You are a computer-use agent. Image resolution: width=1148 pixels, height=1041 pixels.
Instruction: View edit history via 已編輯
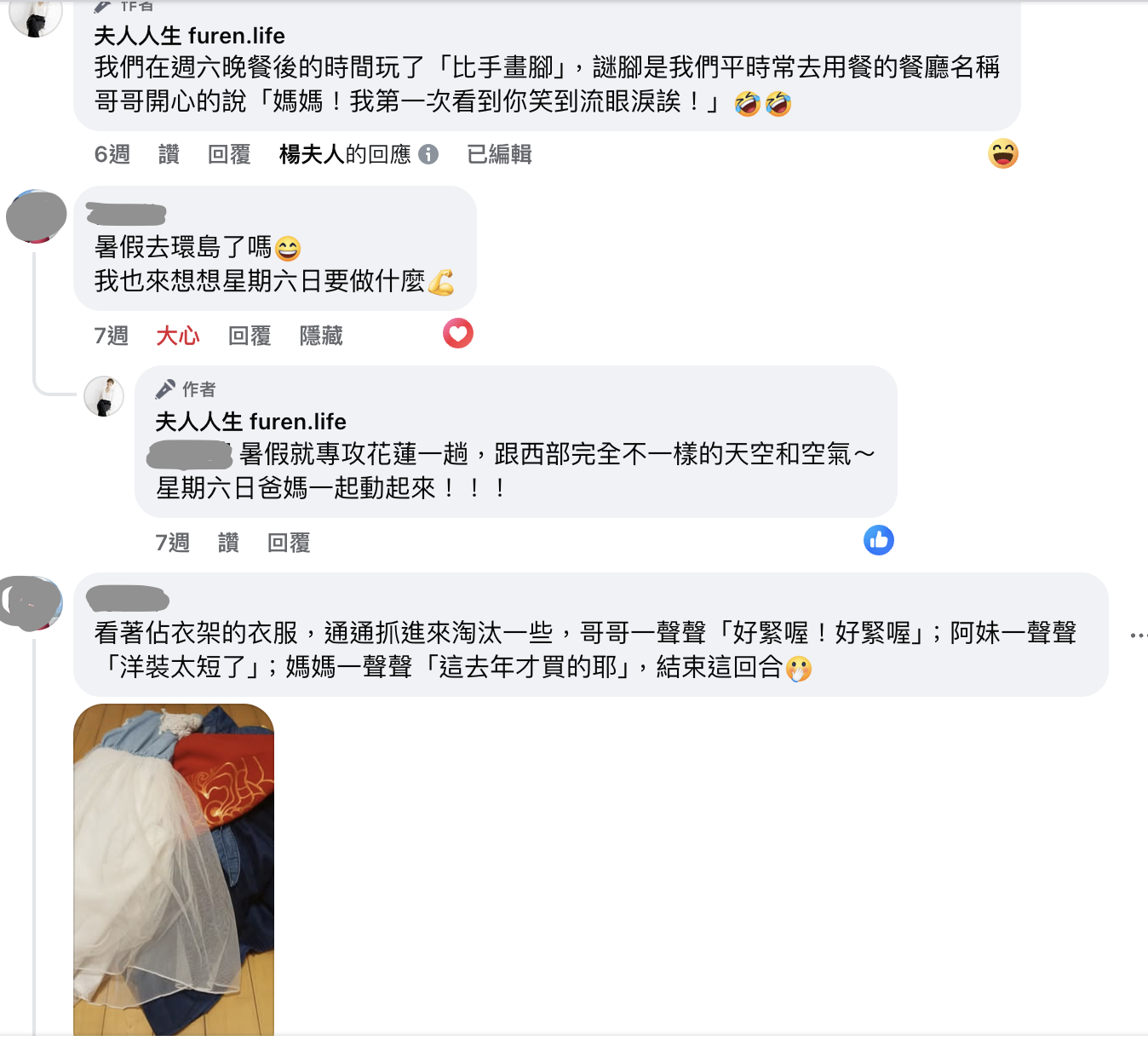pyautogui.click(x=499, y=154)
